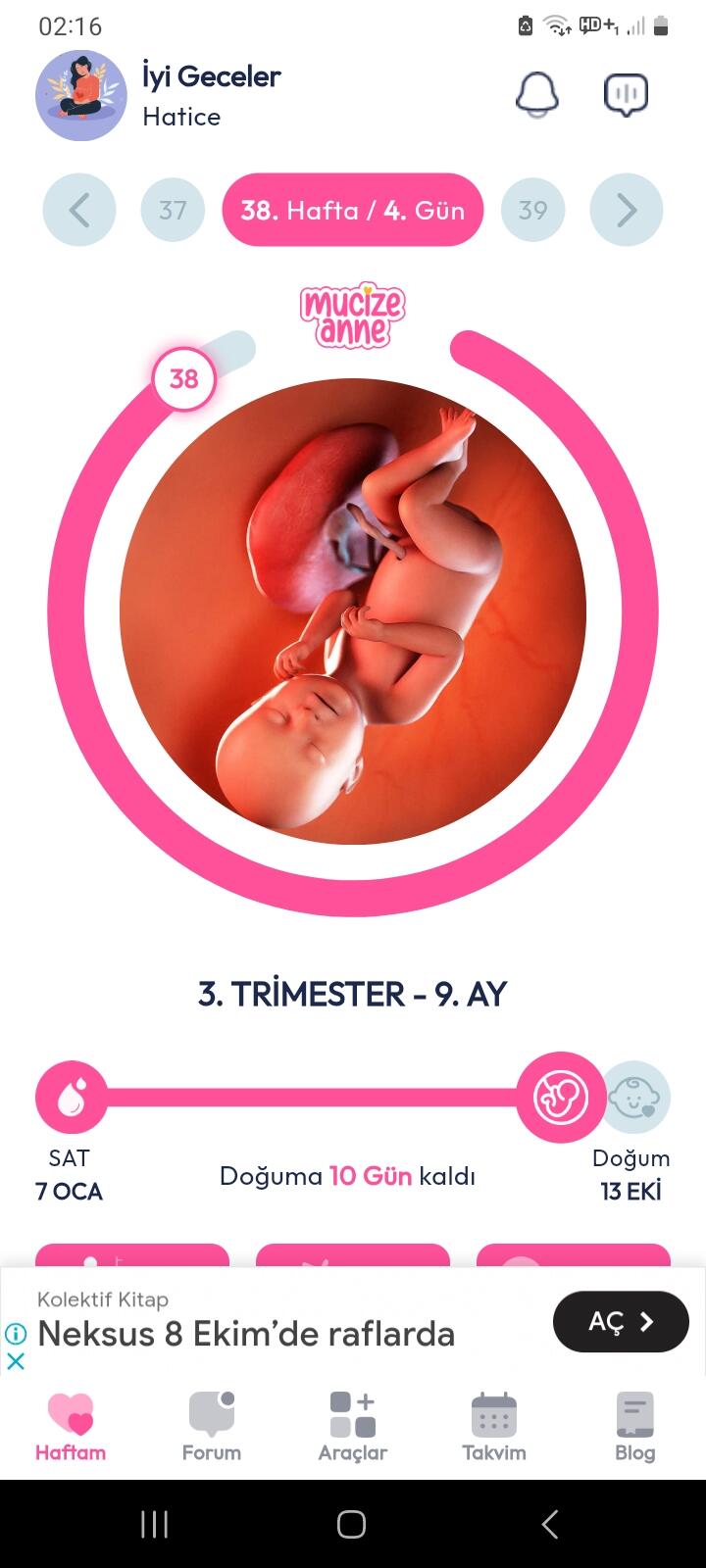
Task: Tap the system home button
Action: tap(352, 1524)
